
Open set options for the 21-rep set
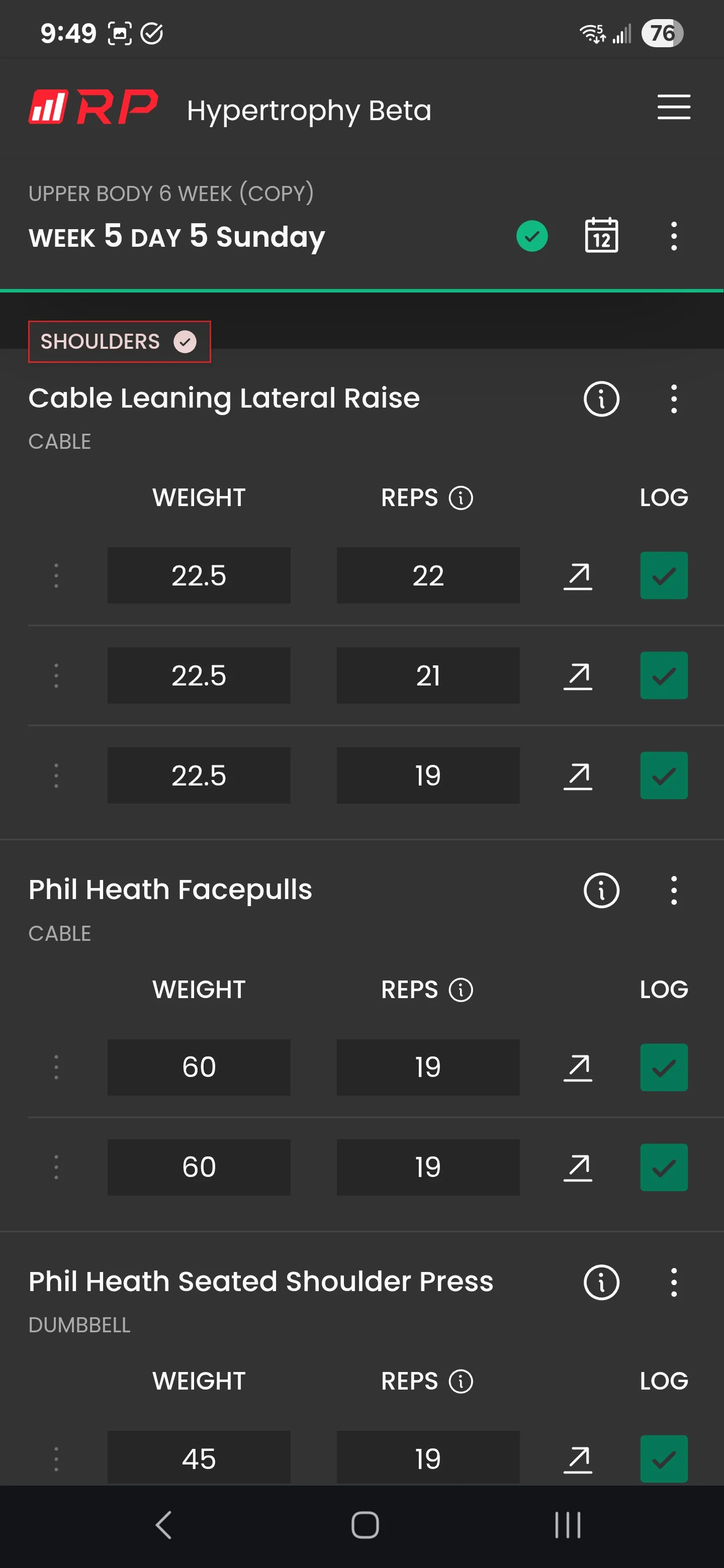(56, 675)
